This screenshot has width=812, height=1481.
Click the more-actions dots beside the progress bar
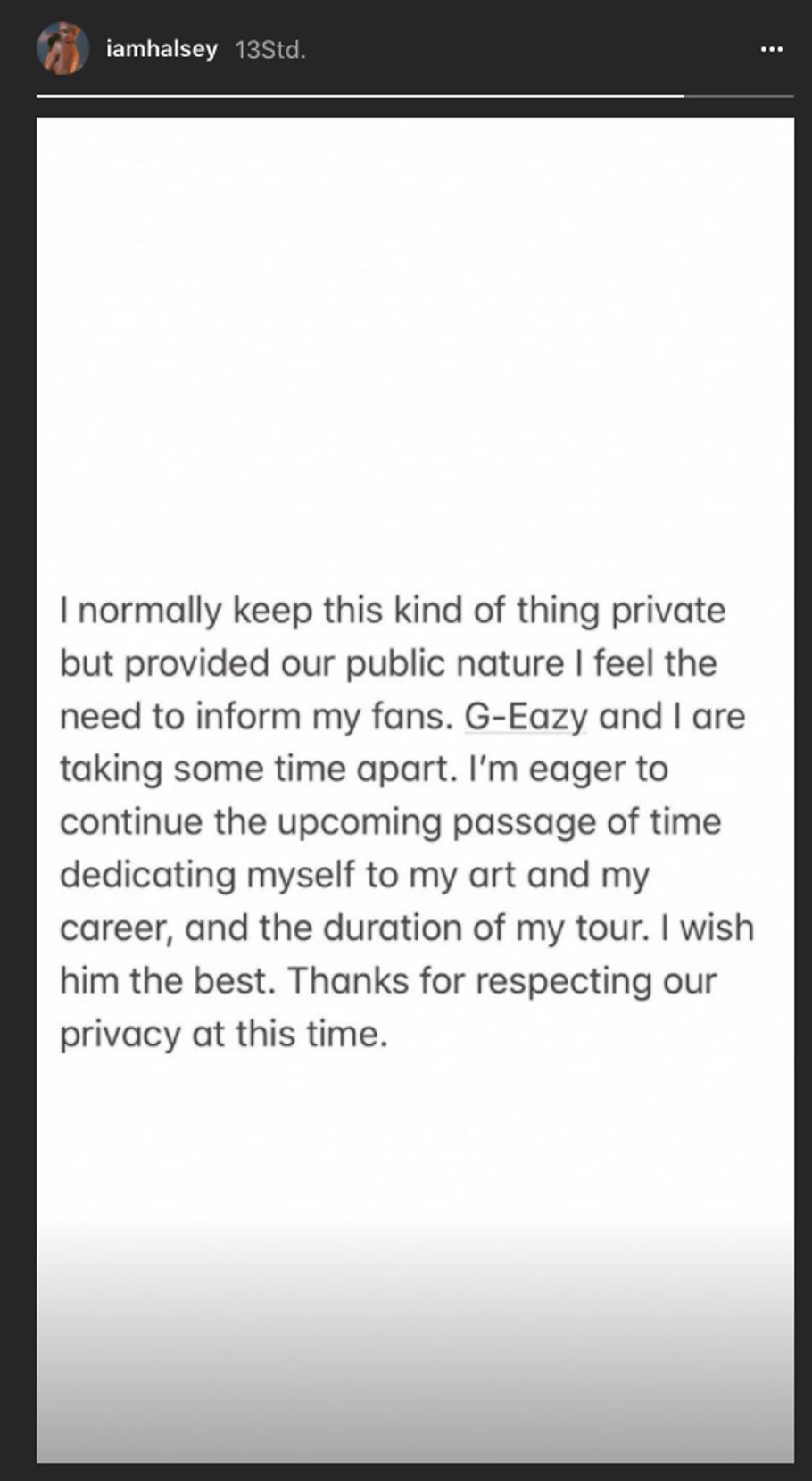pyautogui.click(x=769, y=50)
